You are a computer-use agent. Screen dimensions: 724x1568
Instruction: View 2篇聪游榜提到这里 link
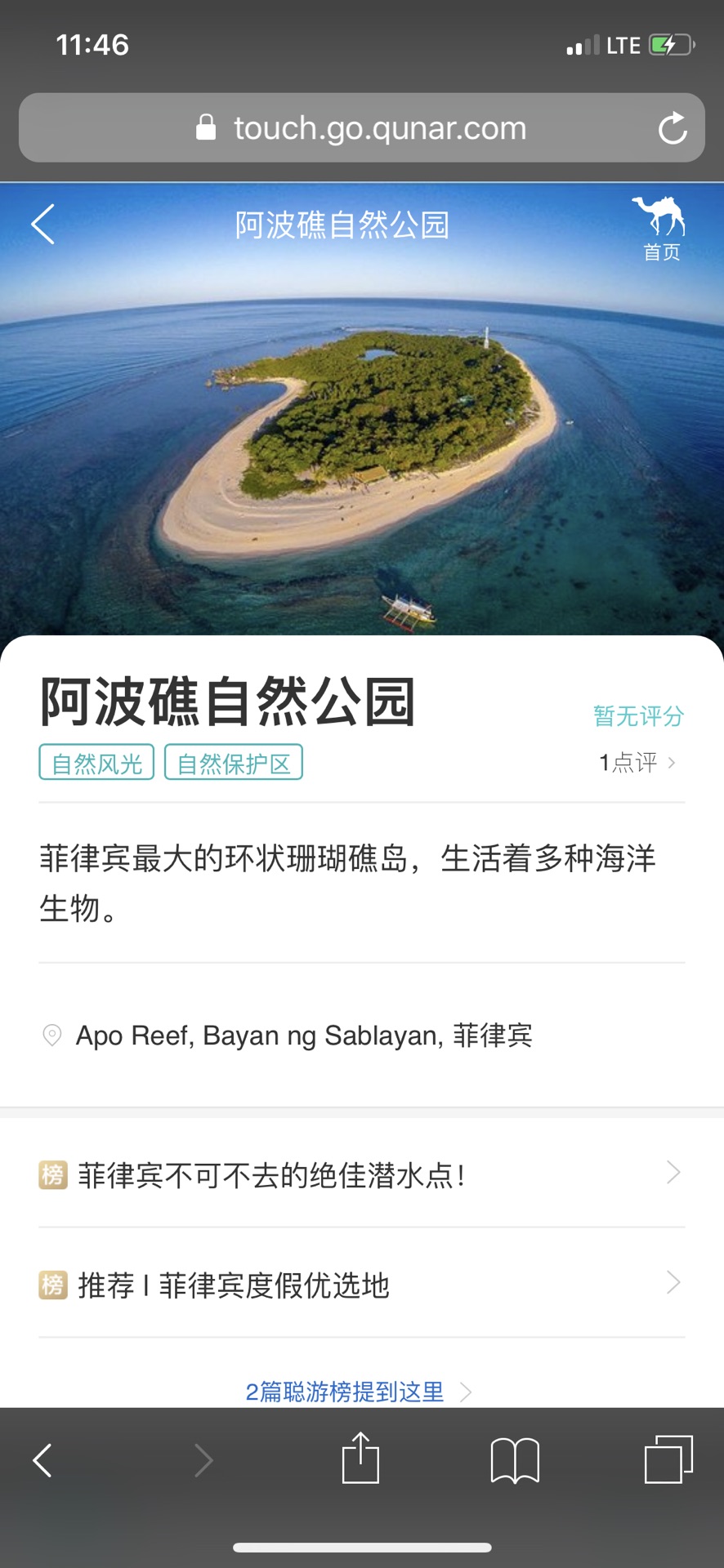(x=357, y=1391)
